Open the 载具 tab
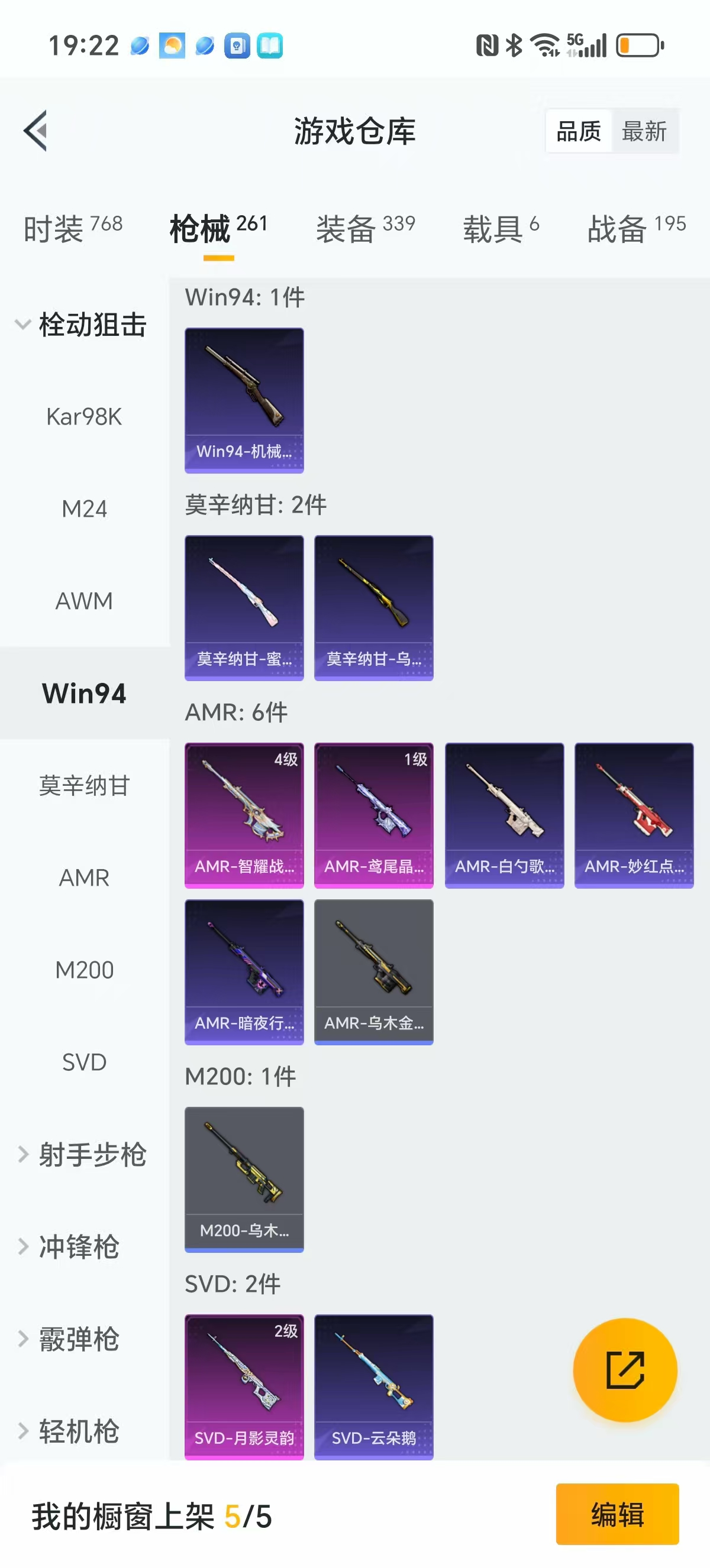 pos(501,228)
